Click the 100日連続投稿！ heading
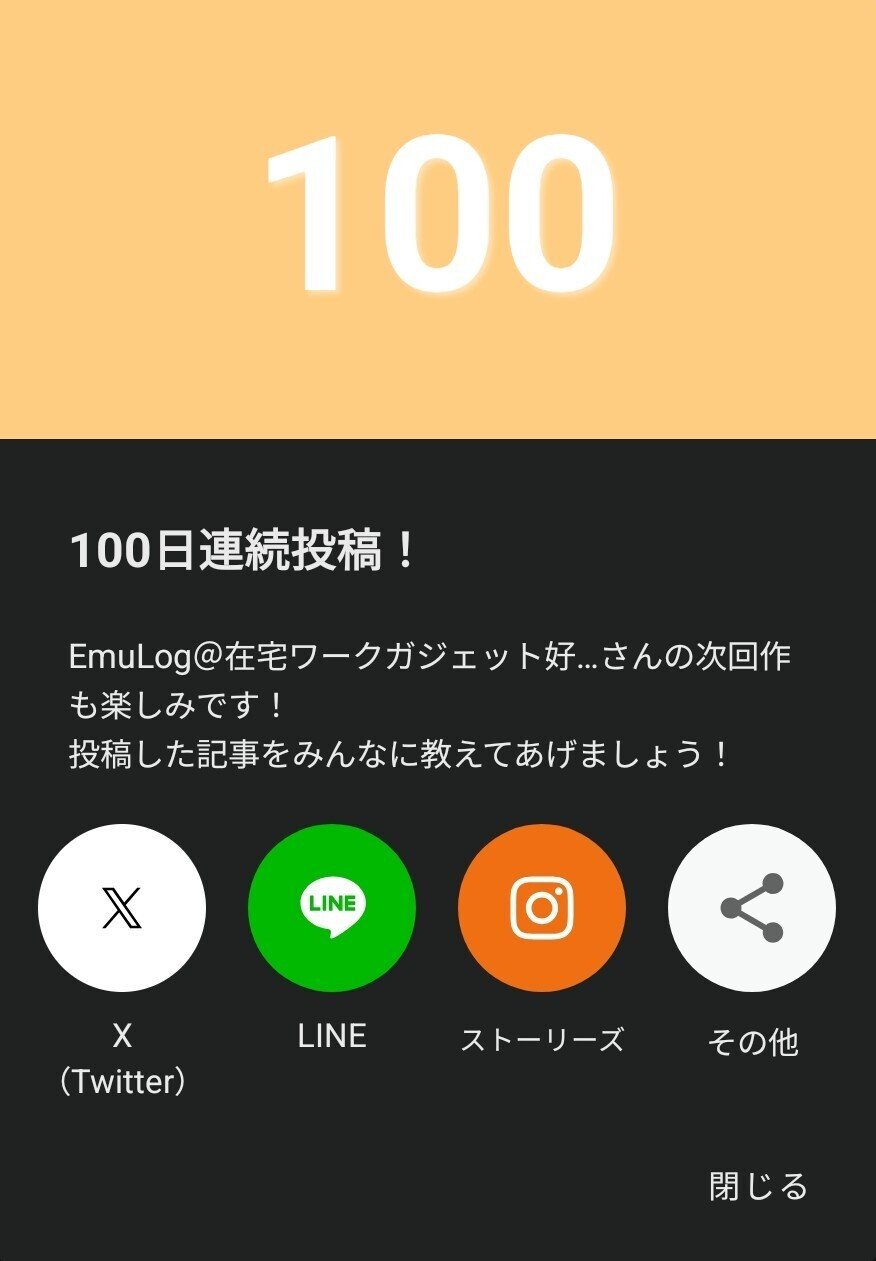 [243, 548]
